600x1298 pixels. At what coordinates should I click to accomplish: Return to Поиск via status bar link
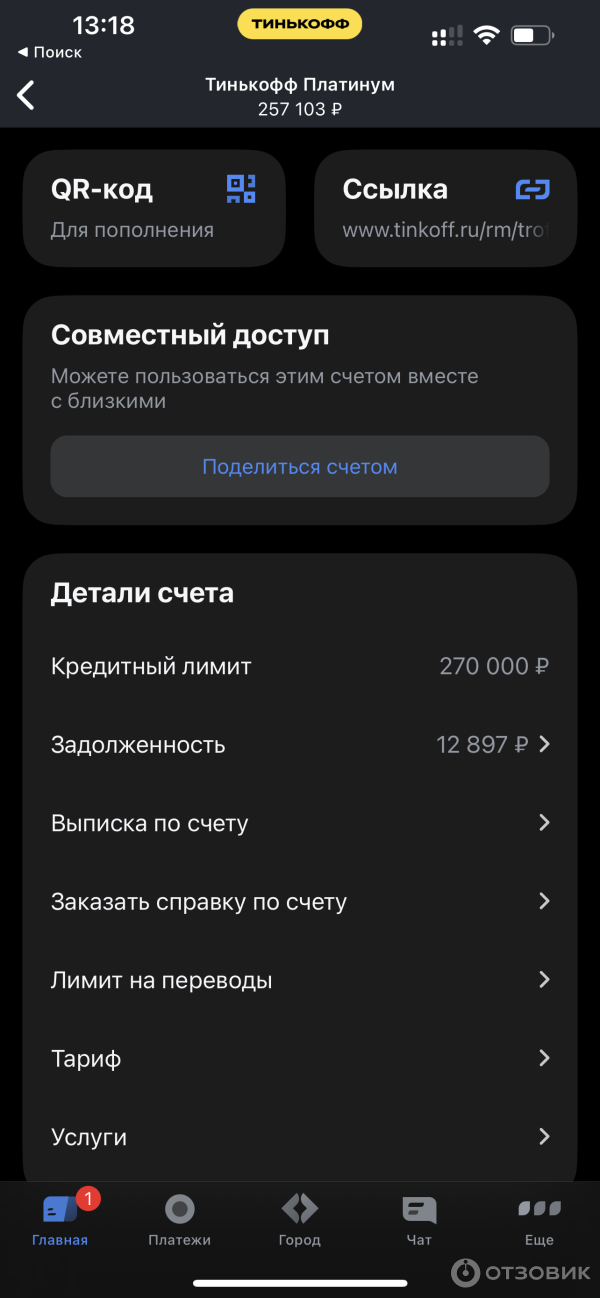tap(50, 52)
